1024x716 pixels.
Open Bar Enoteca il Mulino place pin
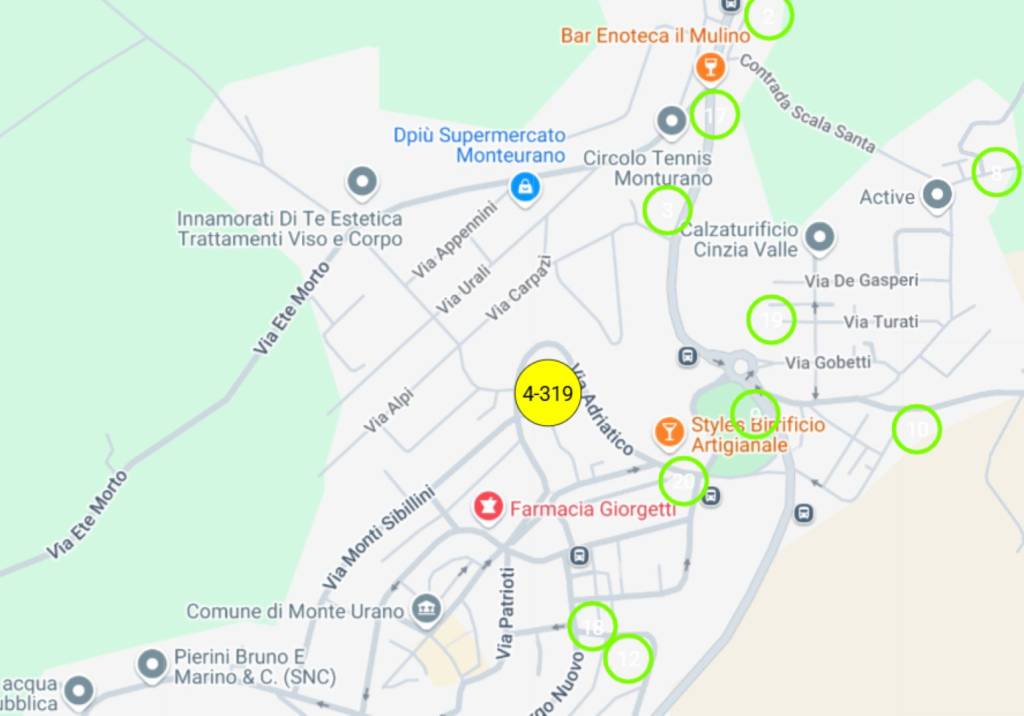click(709, 67)
